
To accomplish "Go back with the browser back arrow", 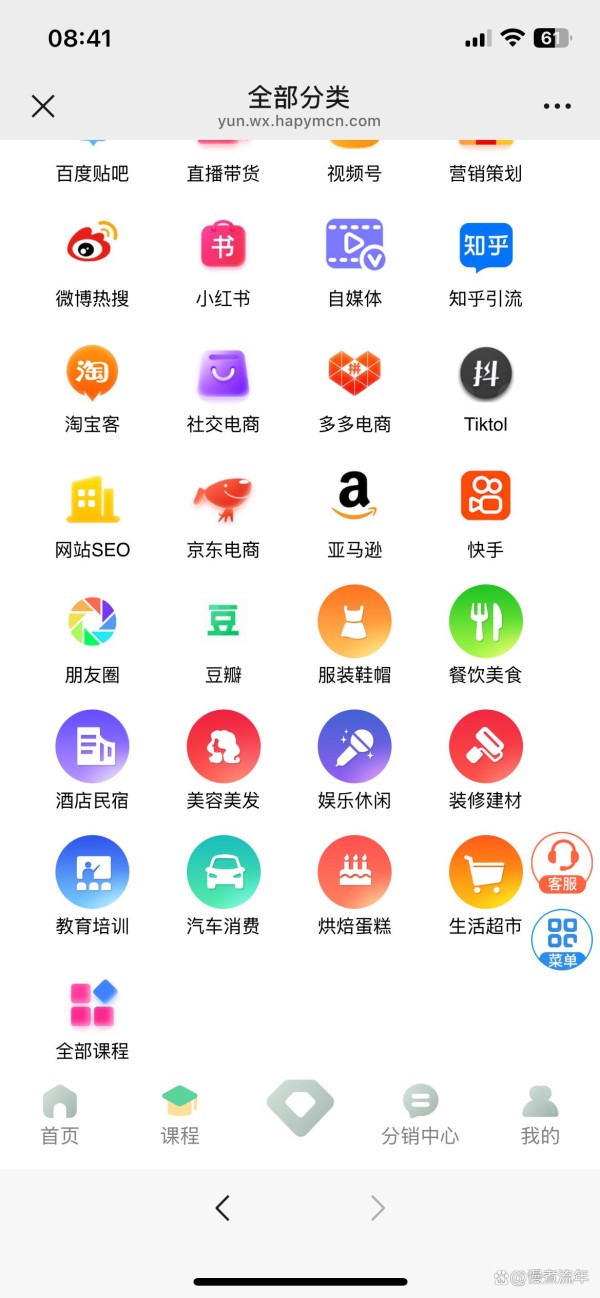I will [223, 1208].
